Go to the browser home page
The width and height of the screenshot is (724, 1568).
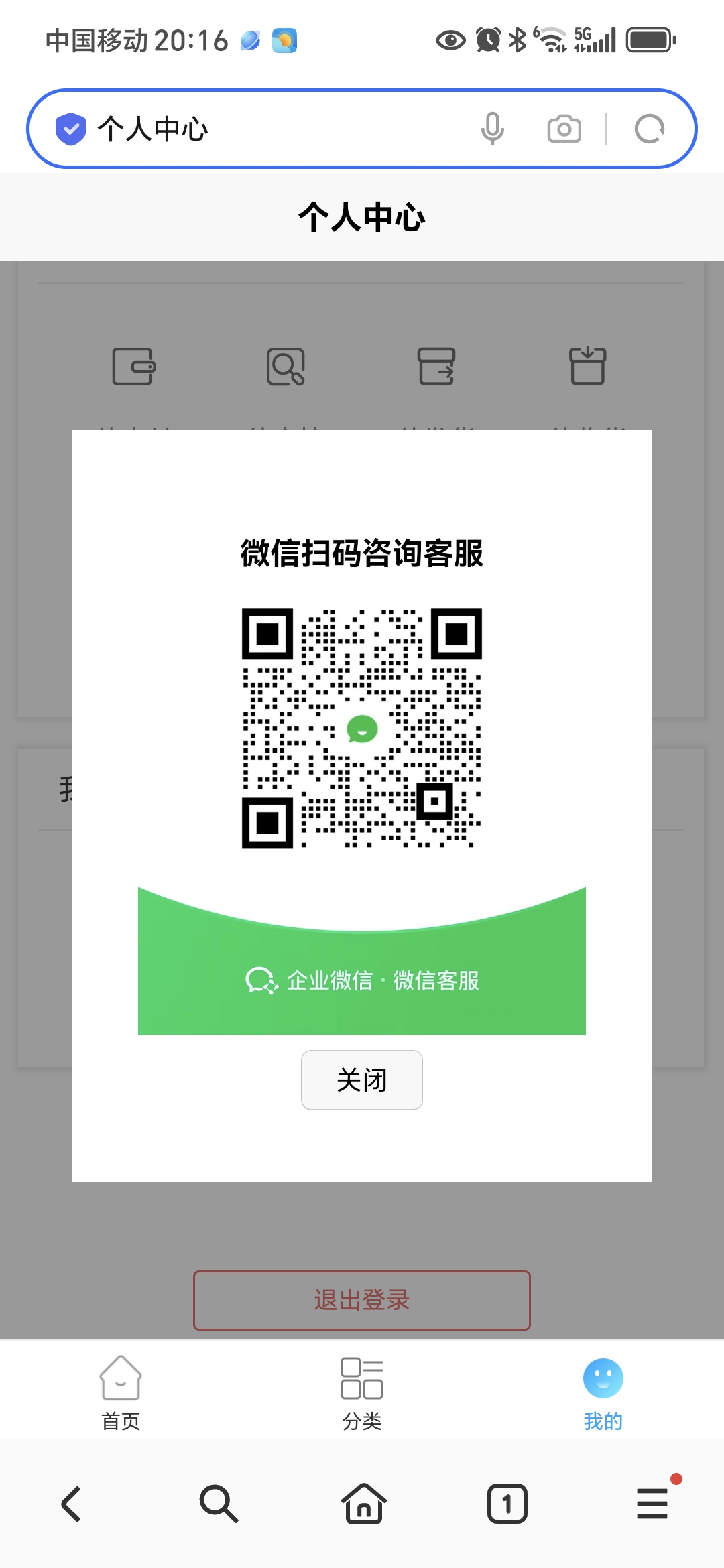coord(363,1504)
